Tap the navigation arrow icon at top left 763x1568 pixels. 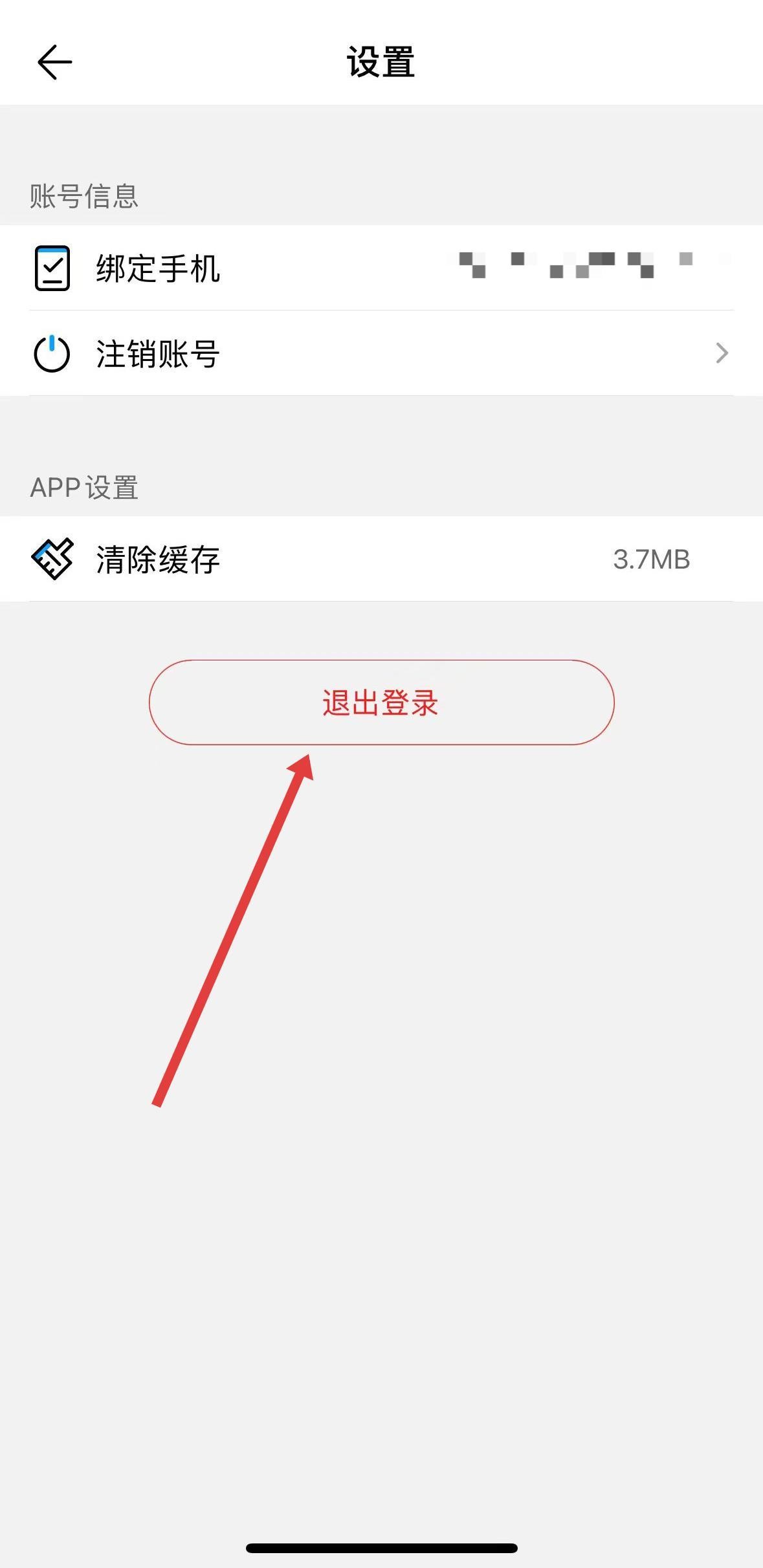[54, 62]
